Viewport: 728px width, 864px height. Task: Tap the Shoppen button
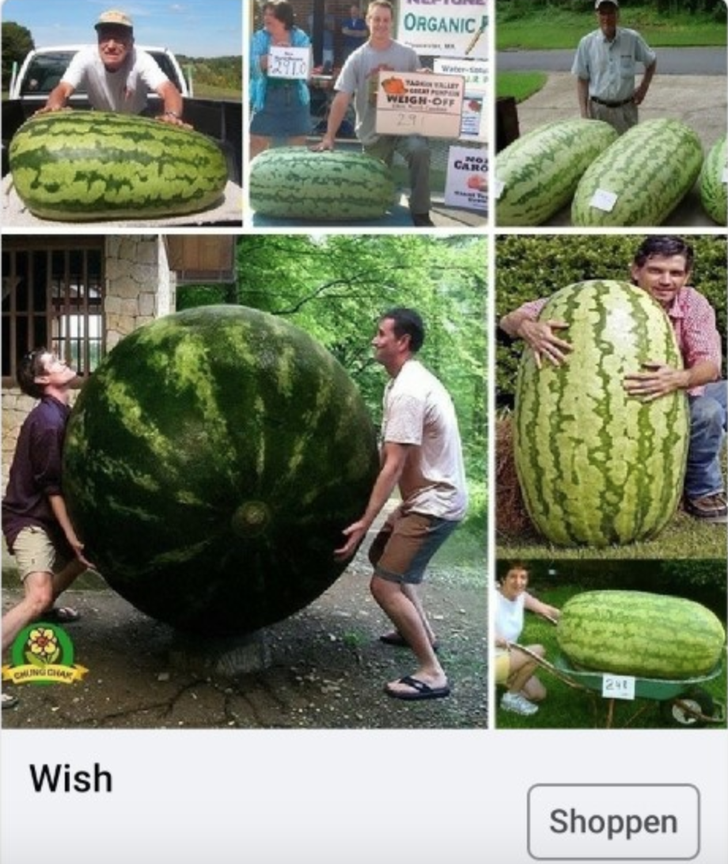tap(613, 822)
